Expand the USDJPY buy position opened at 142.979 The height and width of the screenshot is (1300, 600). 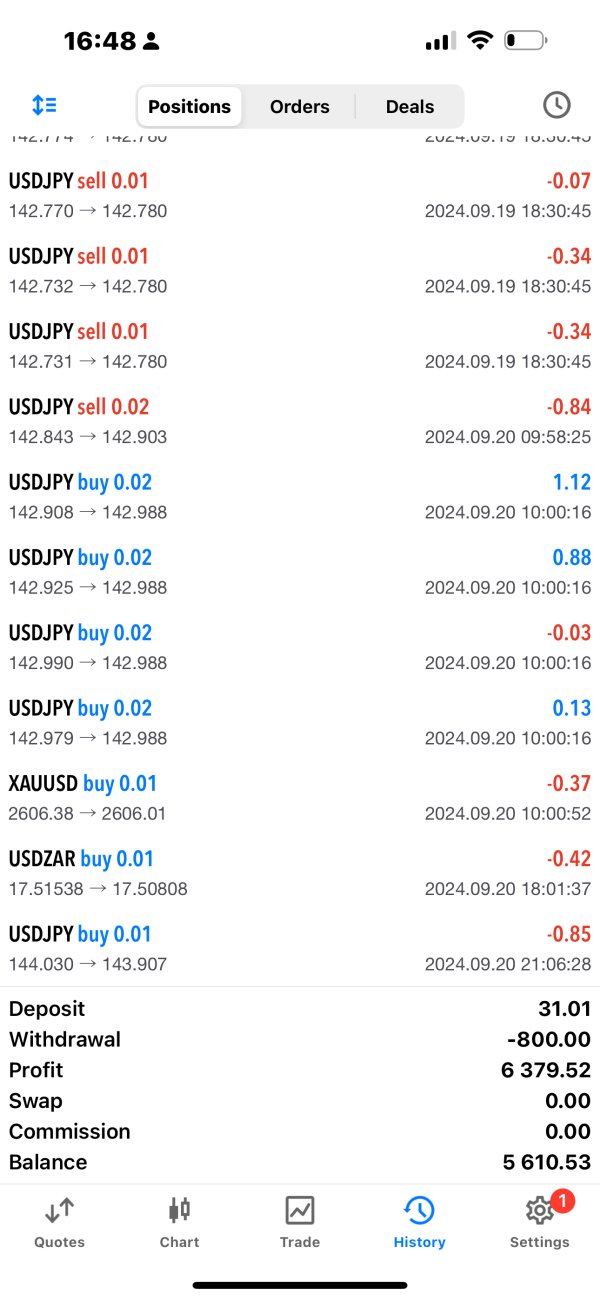coord(300,722)
